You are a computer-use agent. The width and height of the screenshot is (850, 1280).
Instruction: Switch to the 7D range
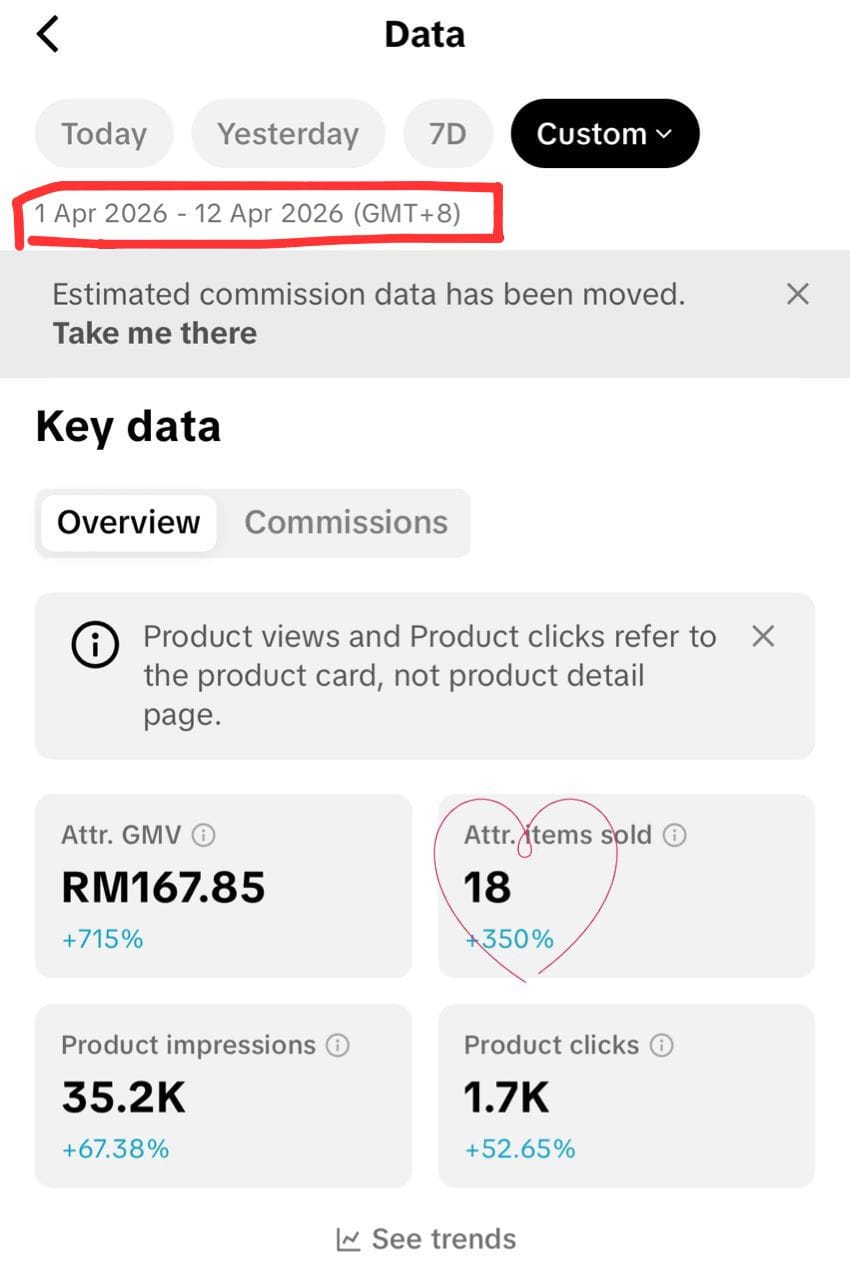pos(447,134)
